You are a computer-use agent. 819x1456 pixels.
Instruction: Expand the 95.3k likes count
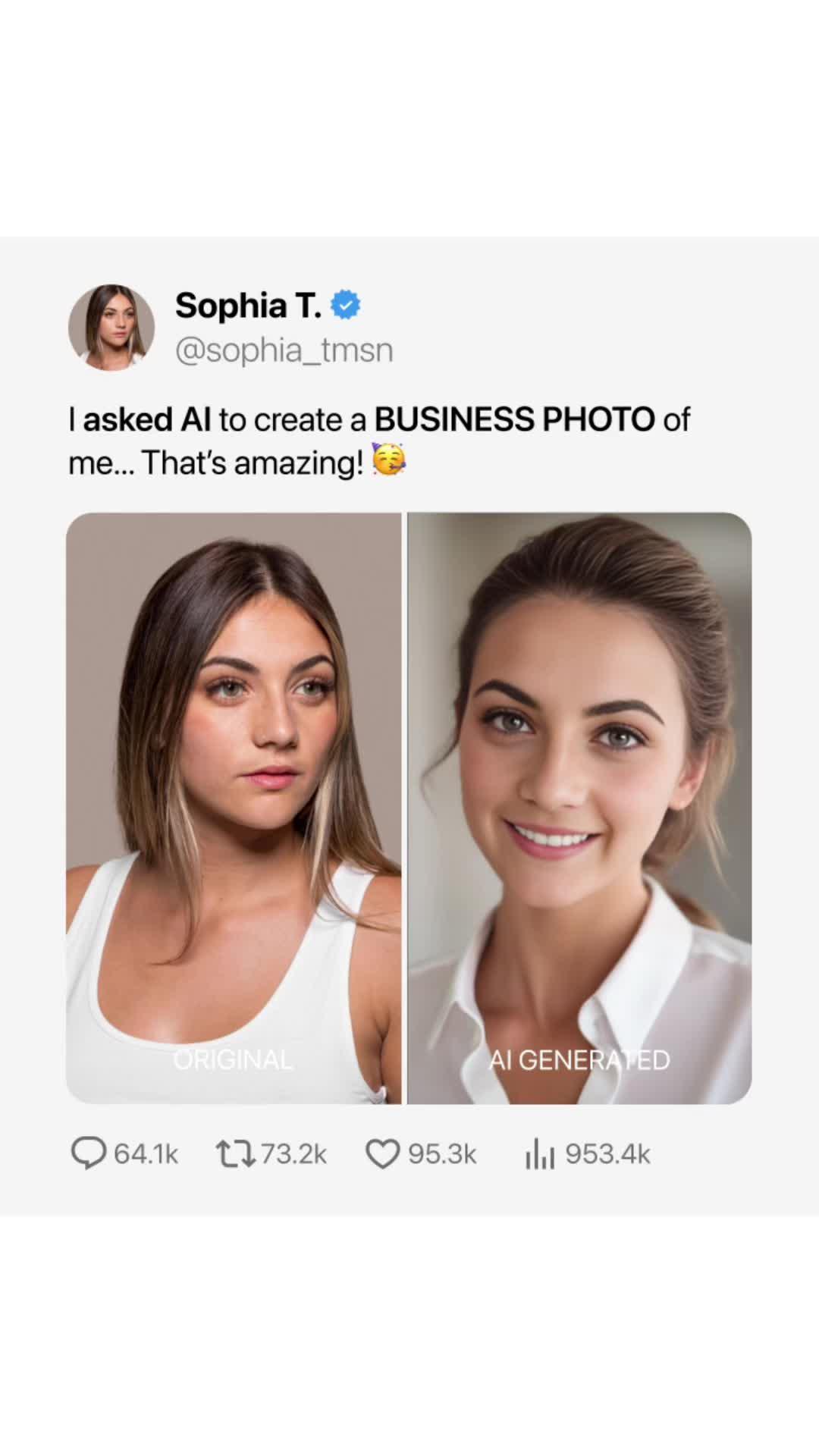click(x=440, y=1153)
